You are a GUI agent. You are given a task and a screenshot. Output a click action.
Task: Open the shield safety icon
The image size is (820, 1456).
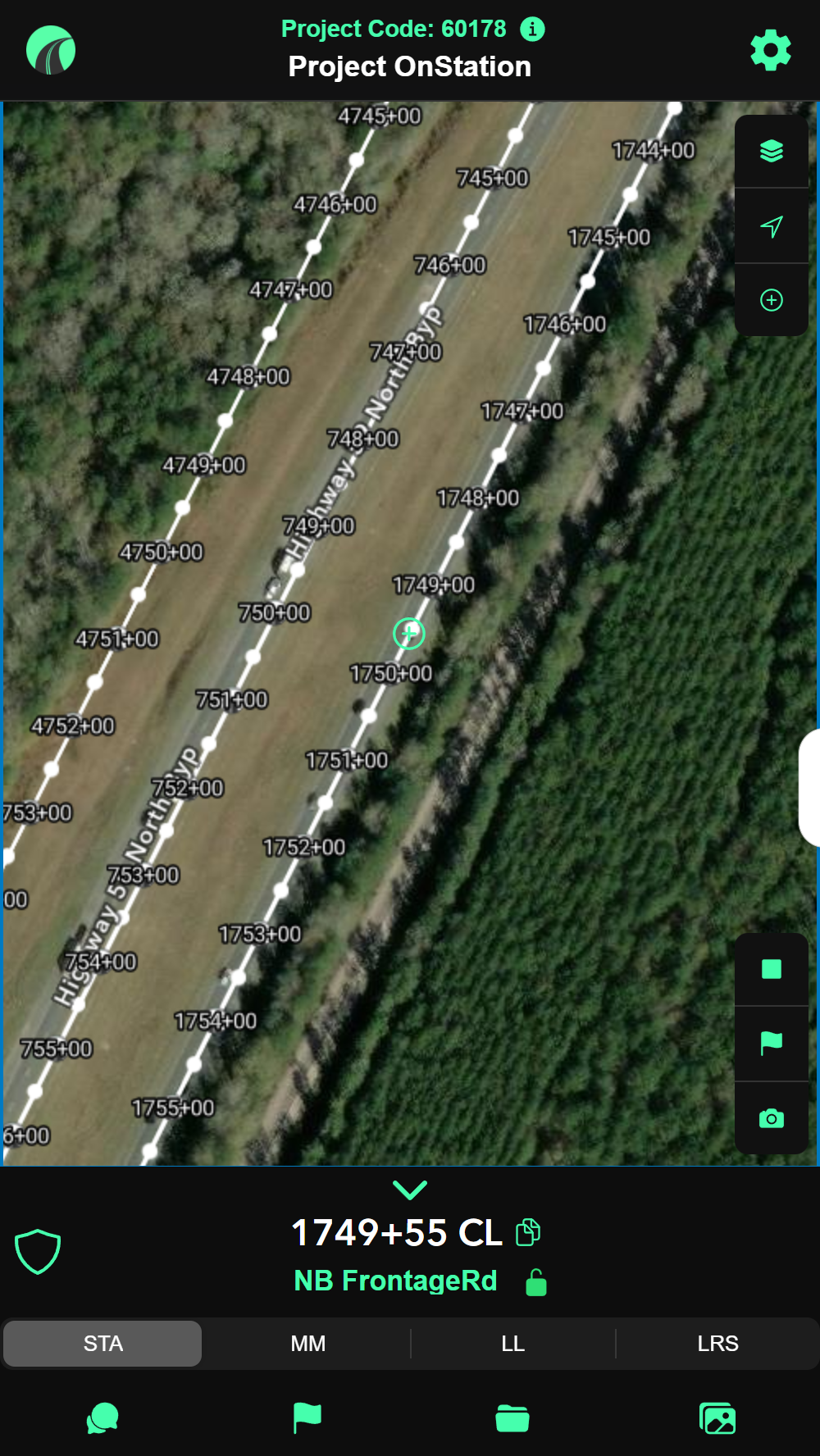[x=38, y=1252]
